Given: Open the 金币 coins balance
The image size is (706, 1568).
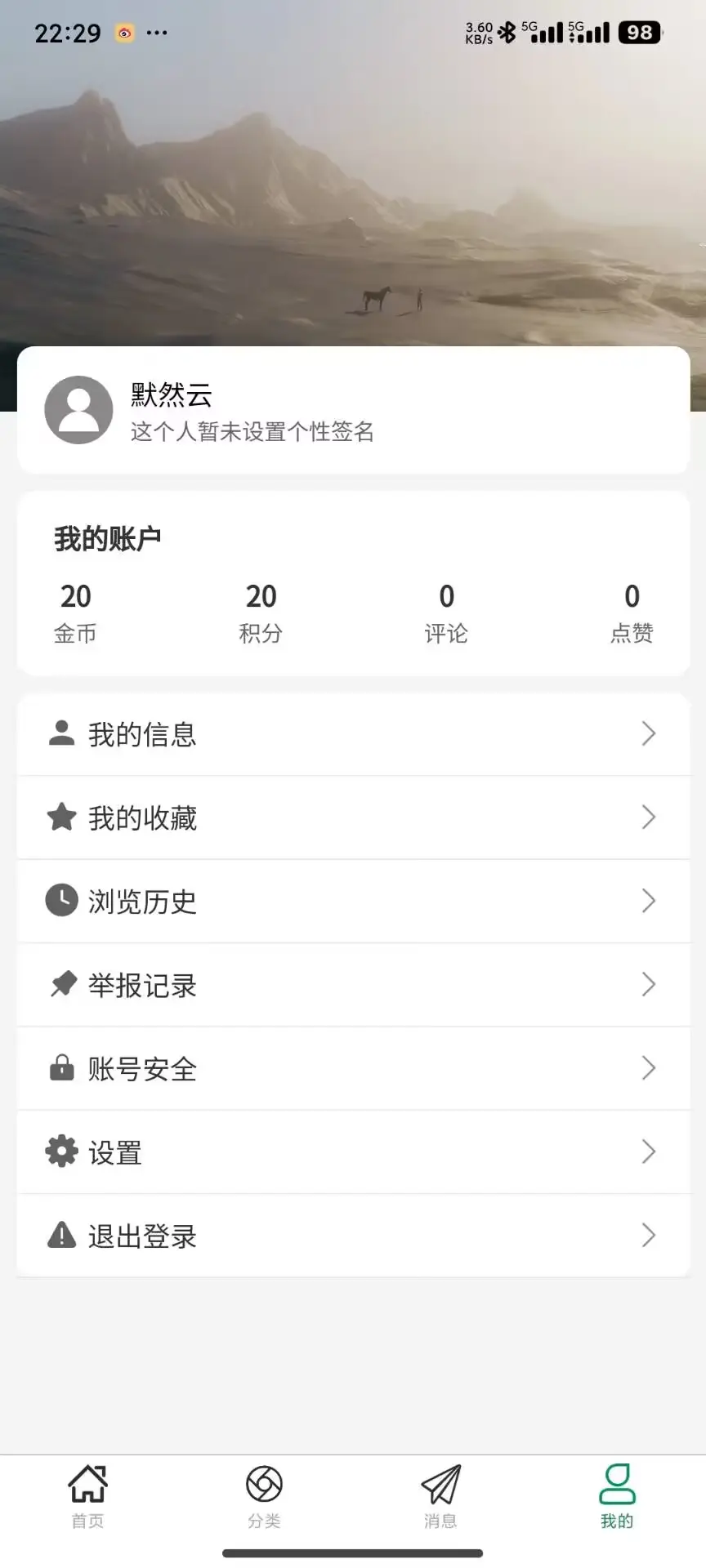Looking at the screenshot, I should click(x=76, y=612).
